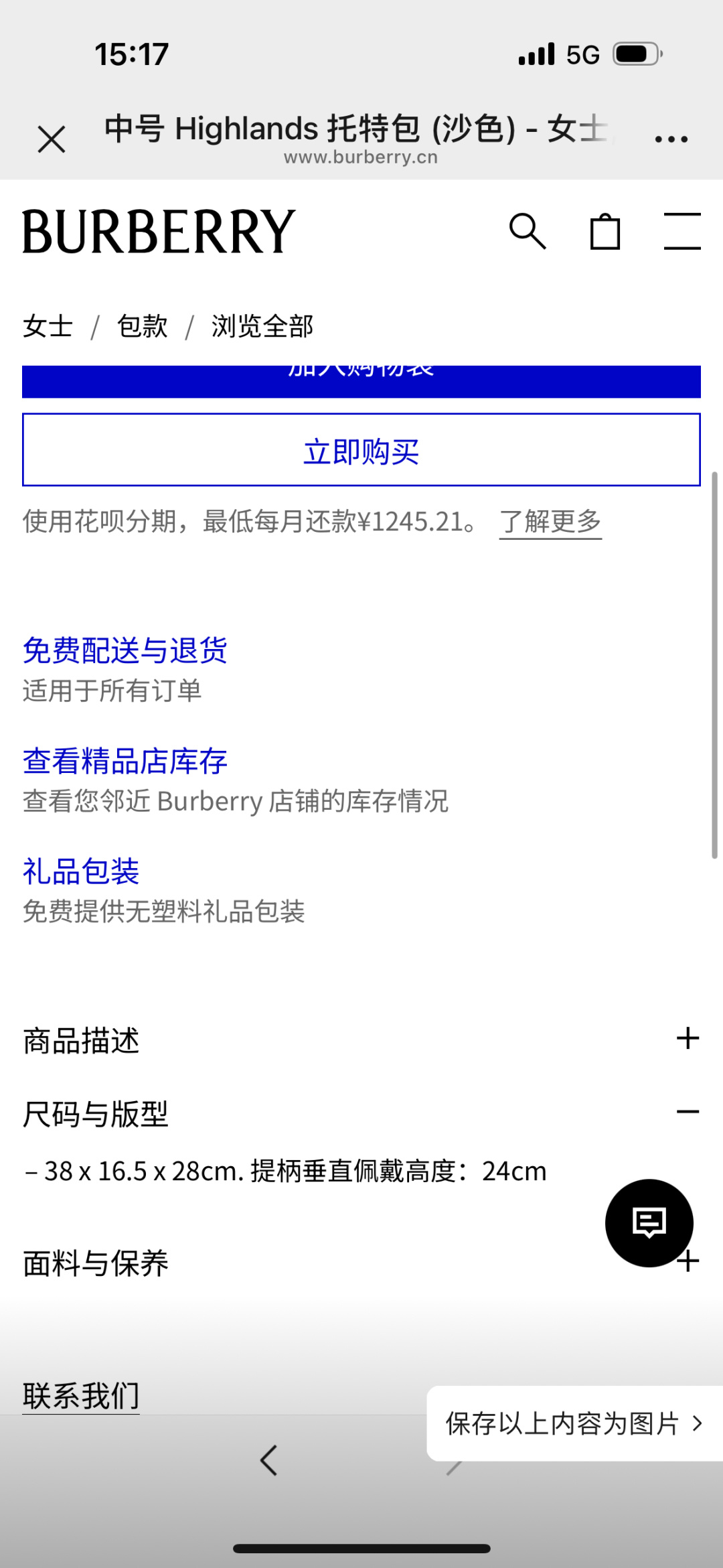This screenshot has height=1568, width=723.
Task: Tap 保存以上内容为图片
Action: tap(574, 1424)
